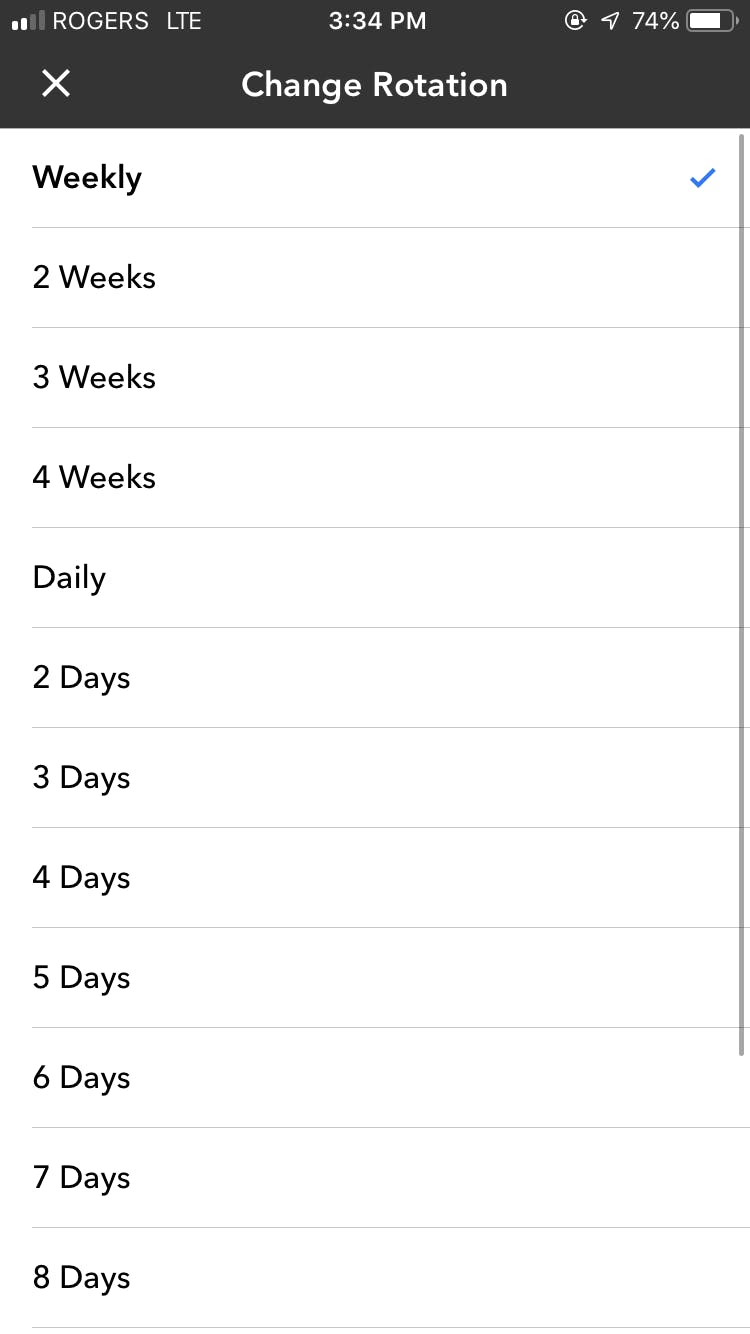Choose the 2 Days rotation
The width and height of the screenshot is (750, 1334).
(x=375, y=678)
